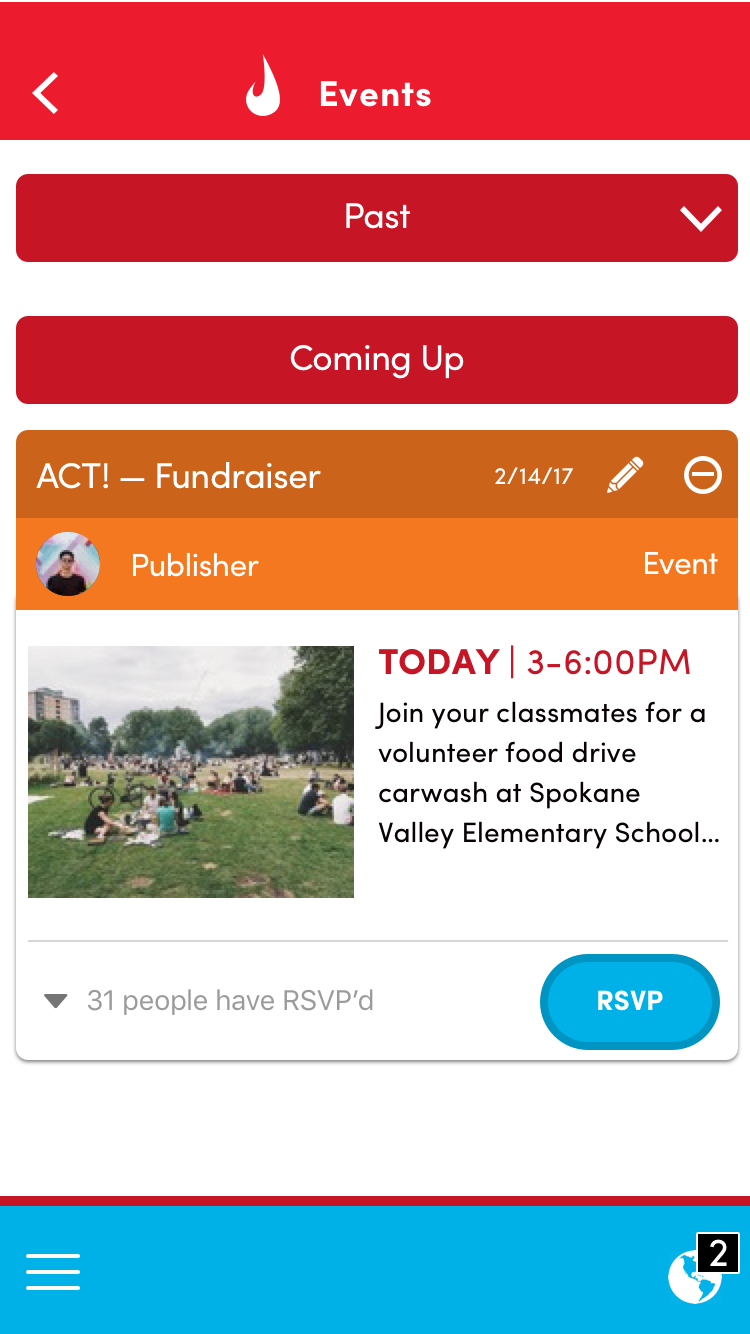Screen dimensions: 750x1334
Task: Edit the ACT! Fundraiser event
Action: (x=625, y=476)
